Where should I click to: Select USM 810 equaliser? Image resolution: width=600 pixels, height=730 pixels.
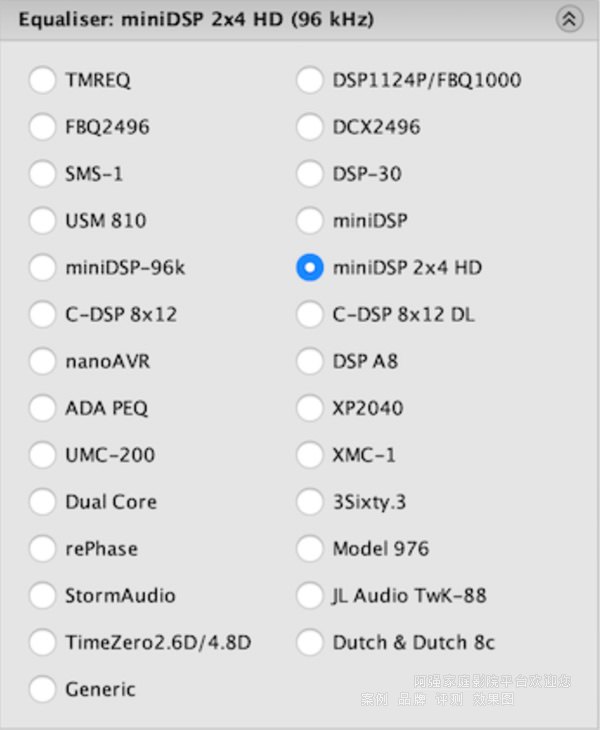43,220
